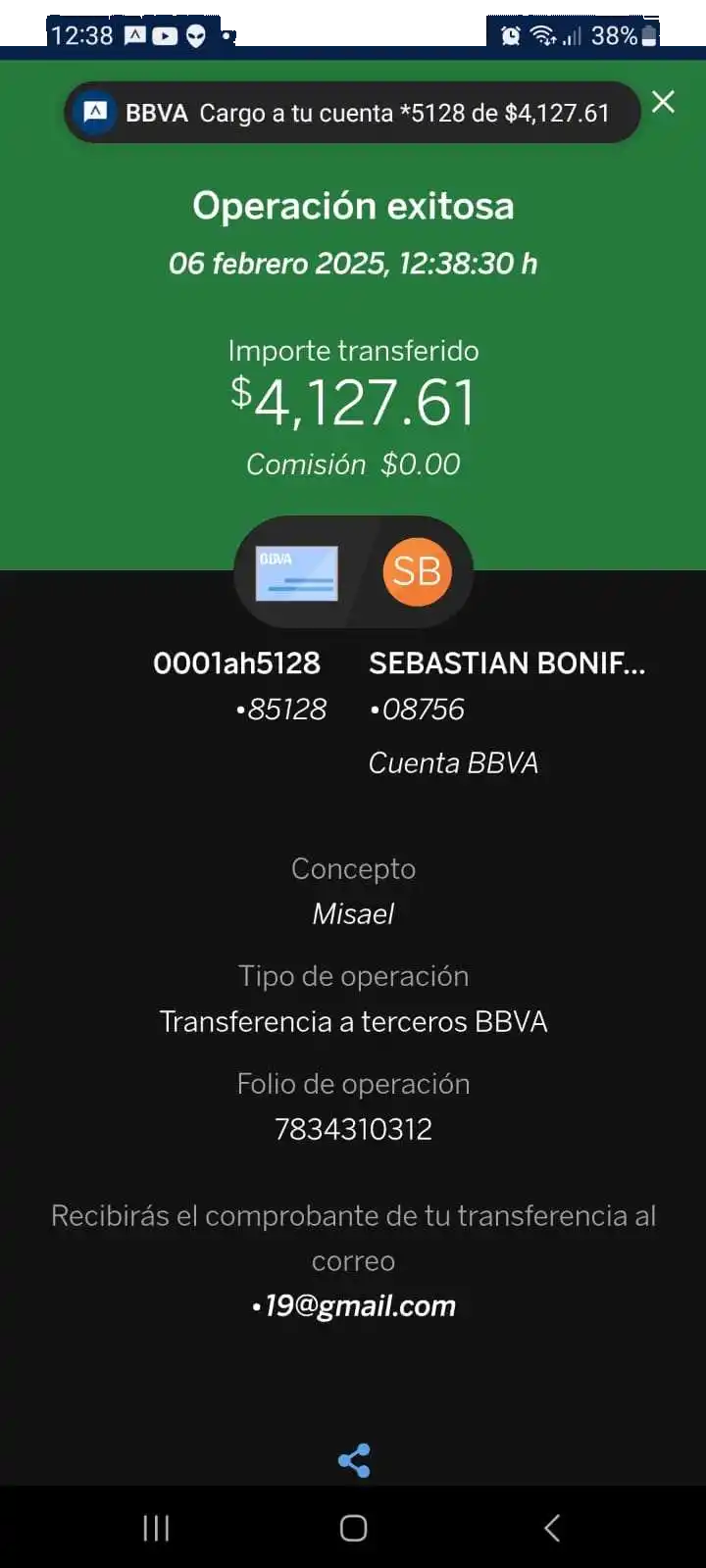This screenshot has width=706, height=1568.
Task: Go back with the system back button
Action: 552,1527
